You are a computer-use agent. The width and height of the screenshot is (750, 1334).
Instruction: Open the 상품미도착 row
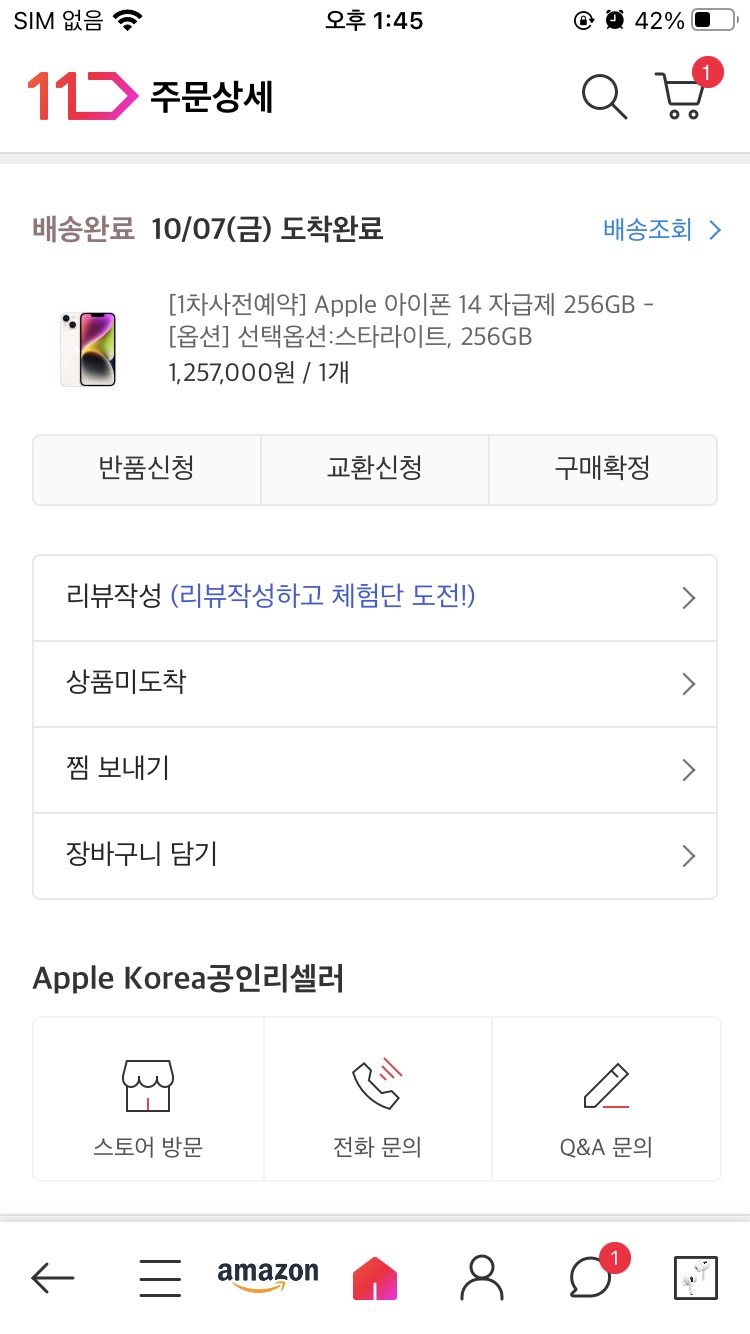click(375, 684)
